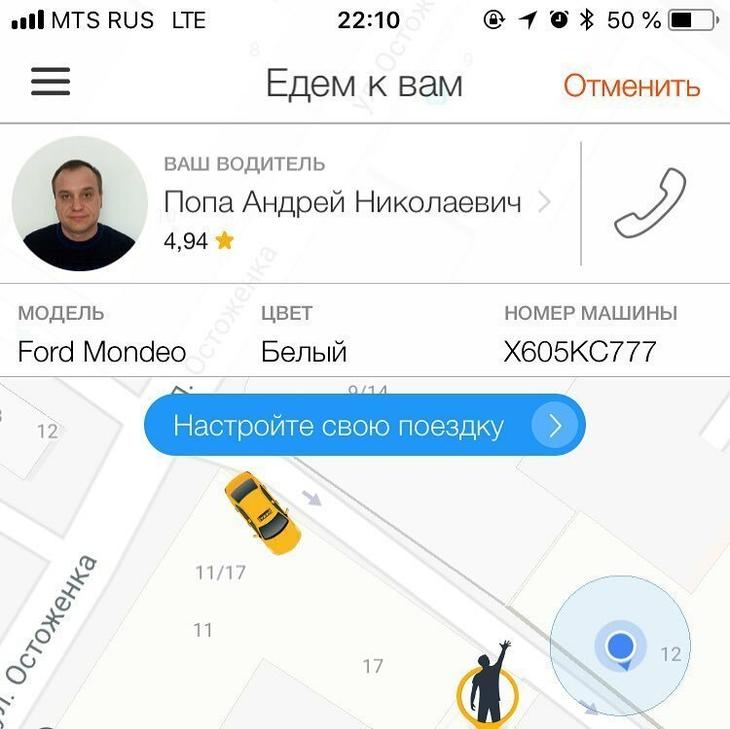Open the hamburger menu

click(50, 82)
